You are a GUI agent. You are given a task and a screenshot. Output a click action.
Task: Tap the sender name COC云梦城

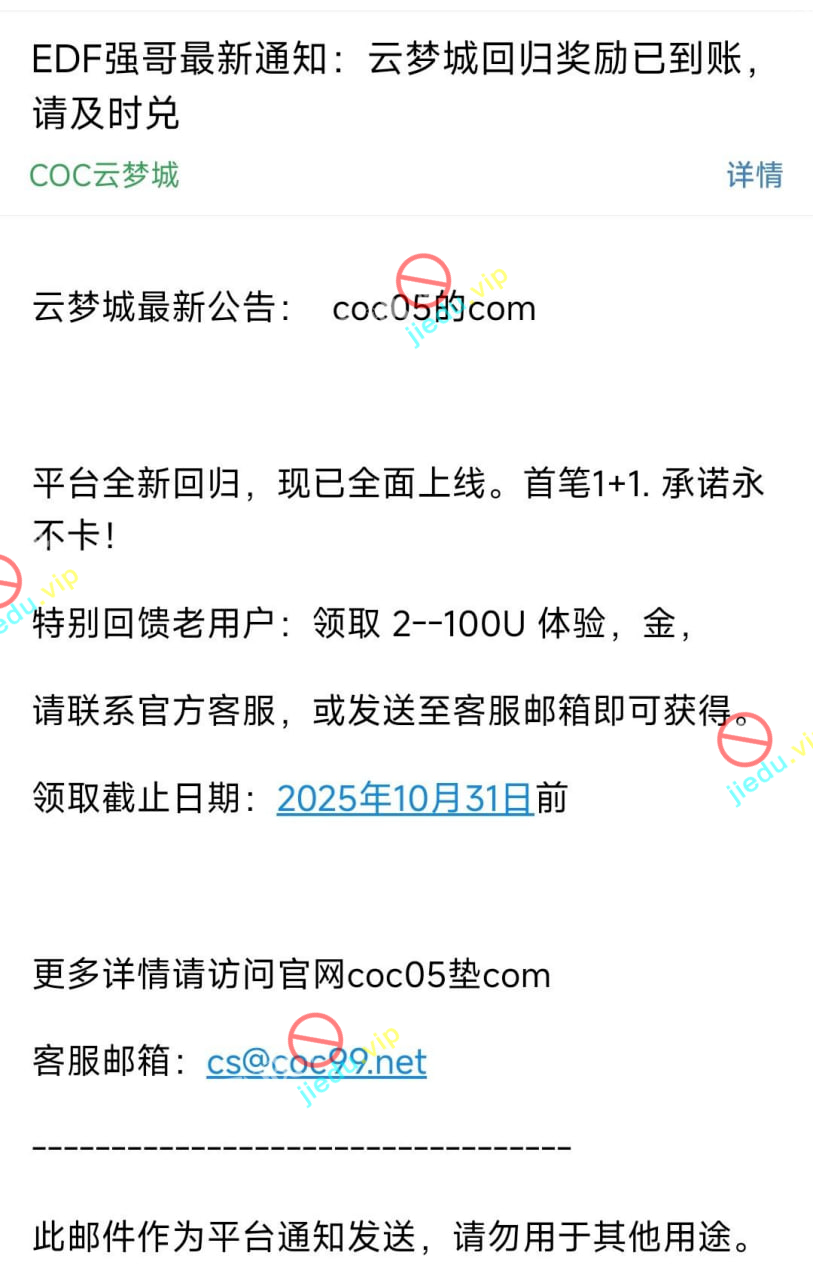point(104,175)
